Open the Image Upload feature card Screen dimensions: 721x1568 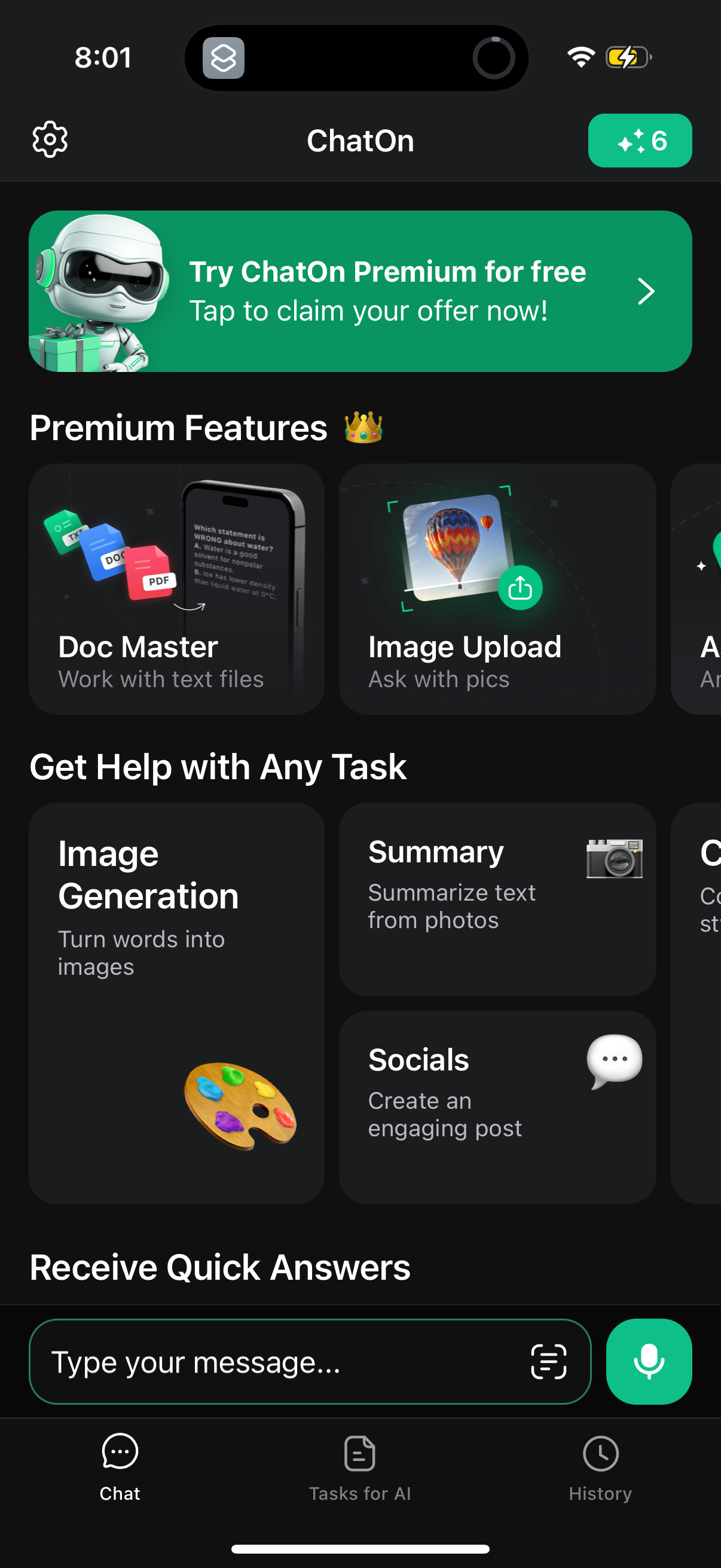(497, 588)
